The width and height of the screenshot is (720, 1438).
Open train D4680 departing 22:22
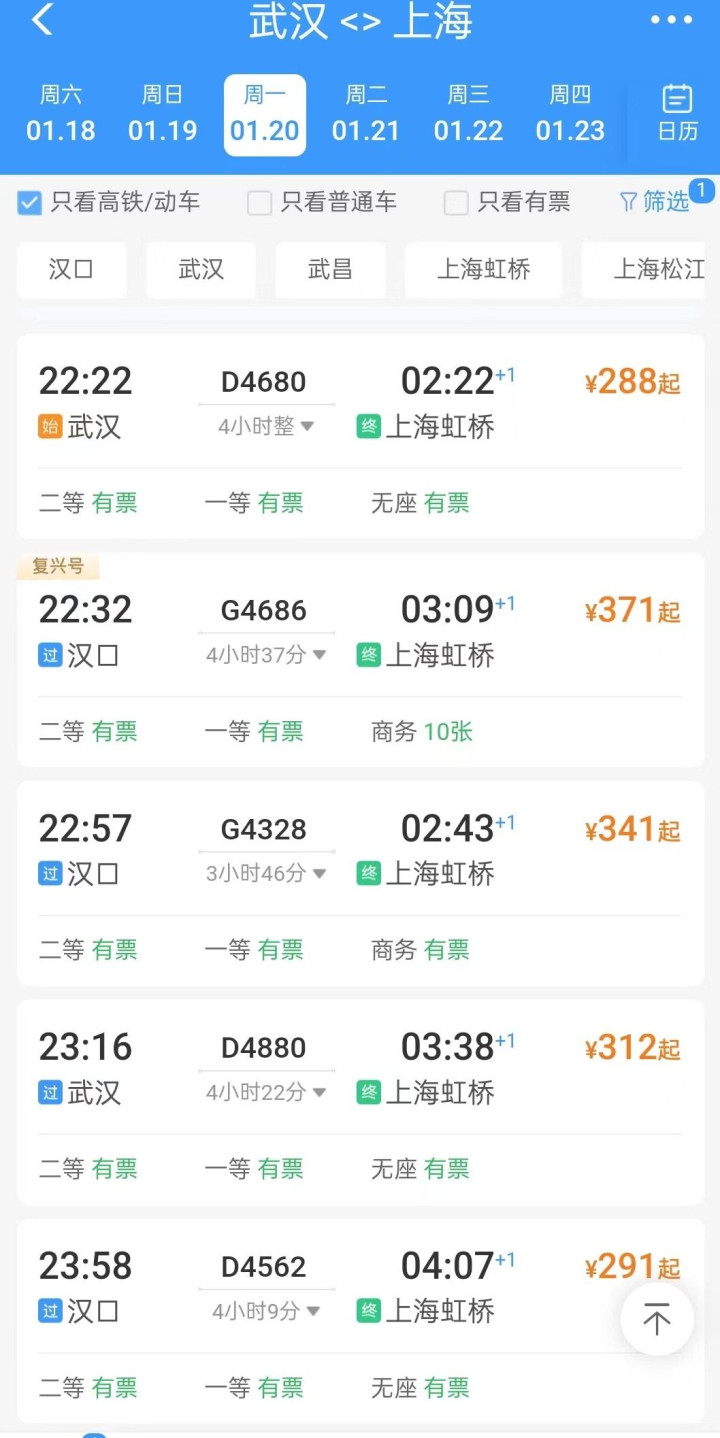pyautogui.click(x=360, y=437)
